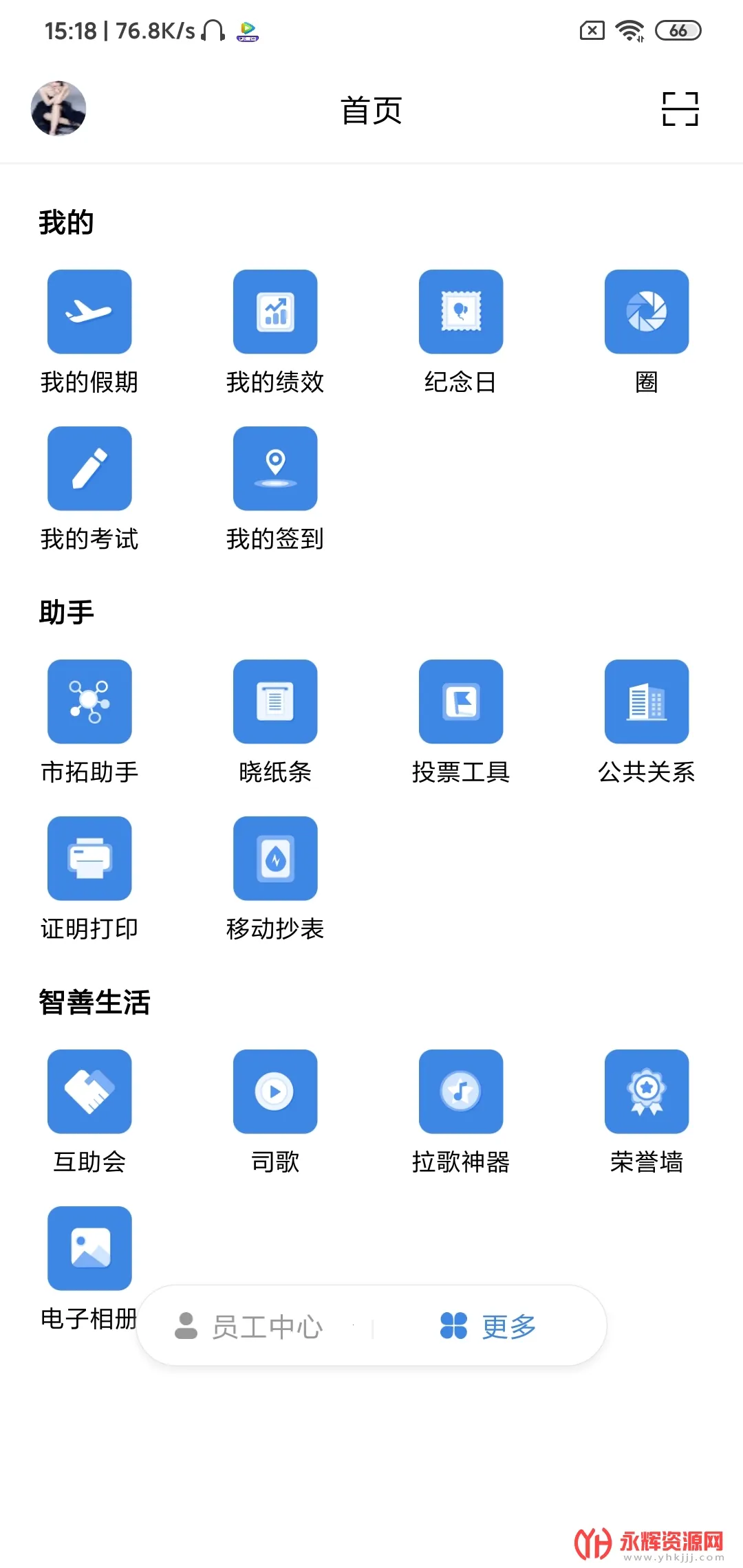Viewport: 743px width, 1568px height.
Task: Open 员工中心 from the bottom bar
Action: click(268, 1325)
